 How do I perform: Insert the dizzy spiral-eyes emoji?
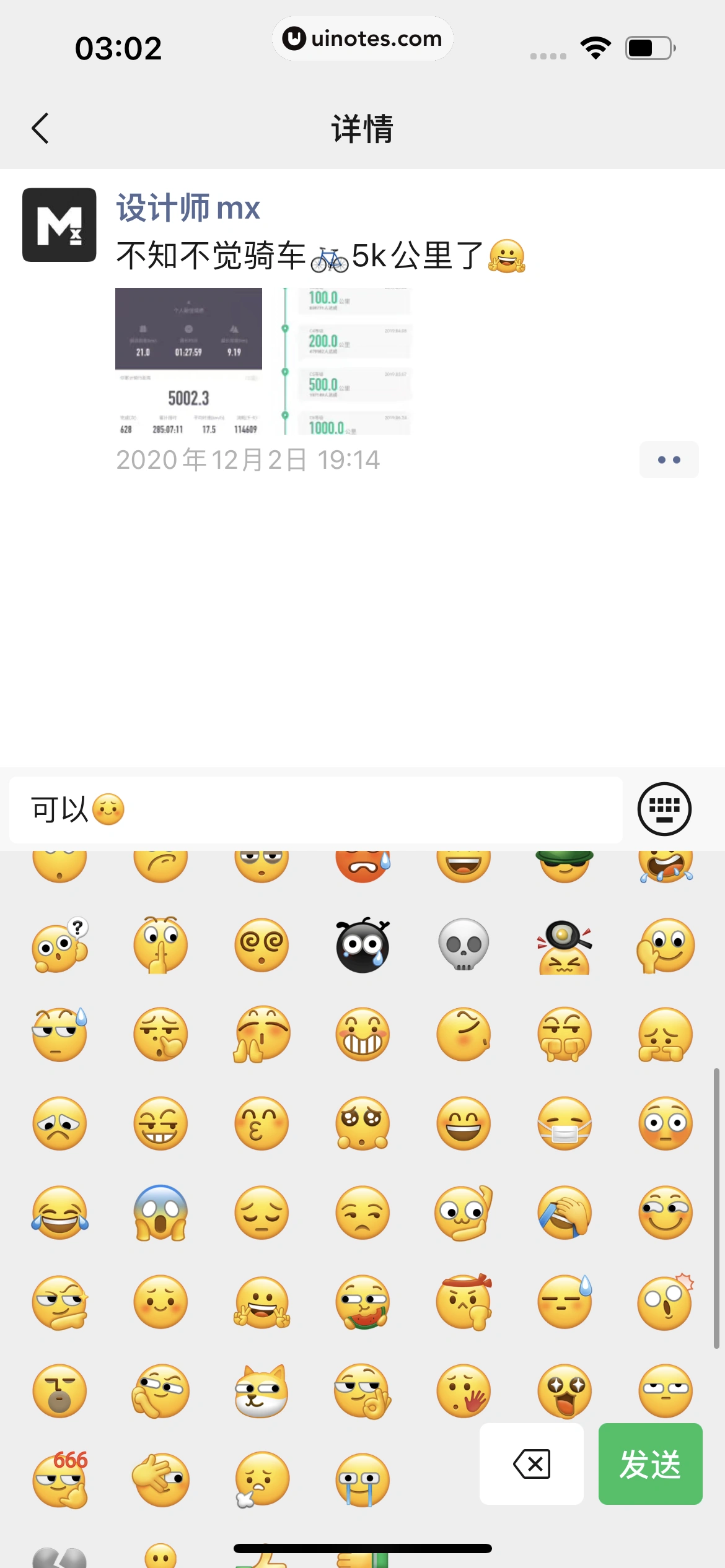pyautogui.click(x=261, y=945)
